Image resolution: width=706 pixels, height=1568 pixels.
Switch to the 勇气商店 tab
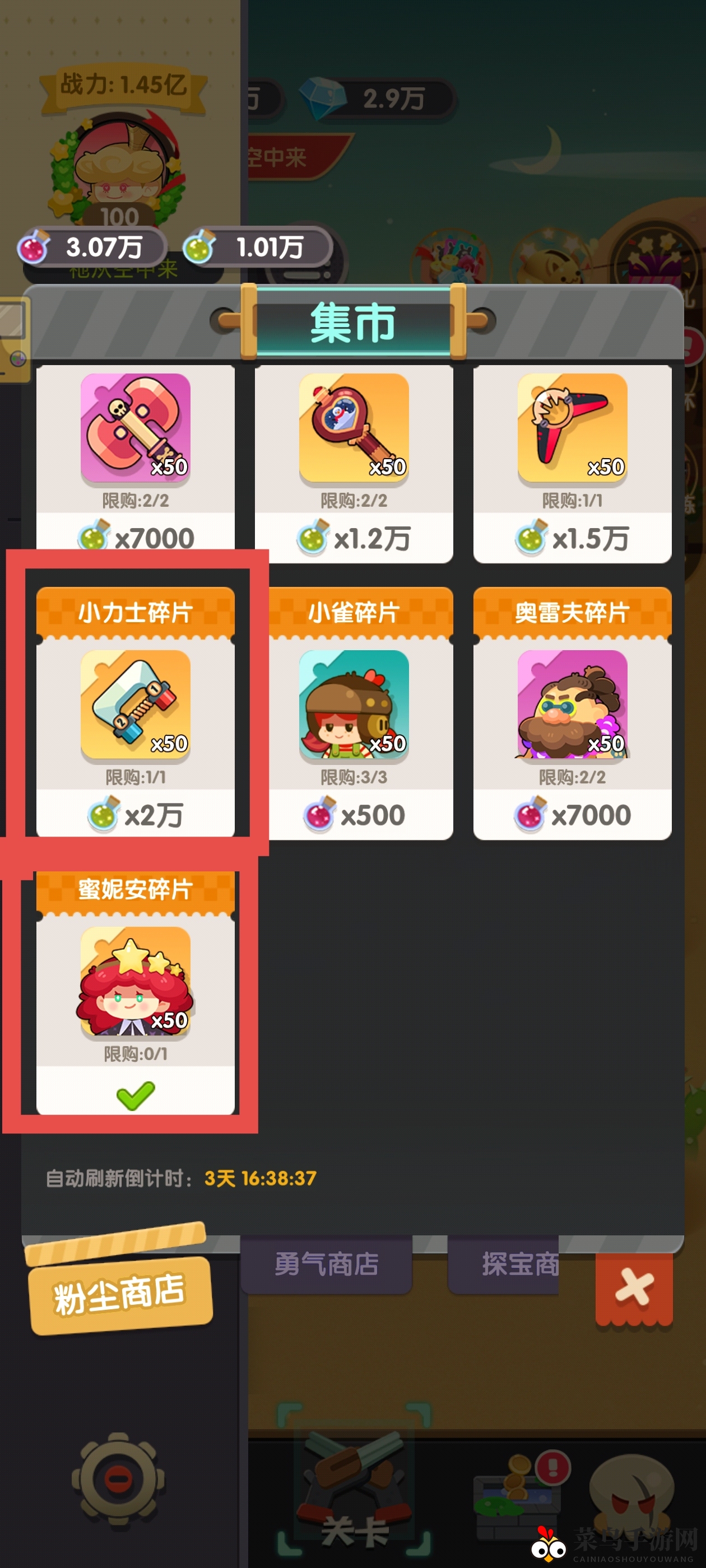pyautogui.click(x=327, y=1264)
